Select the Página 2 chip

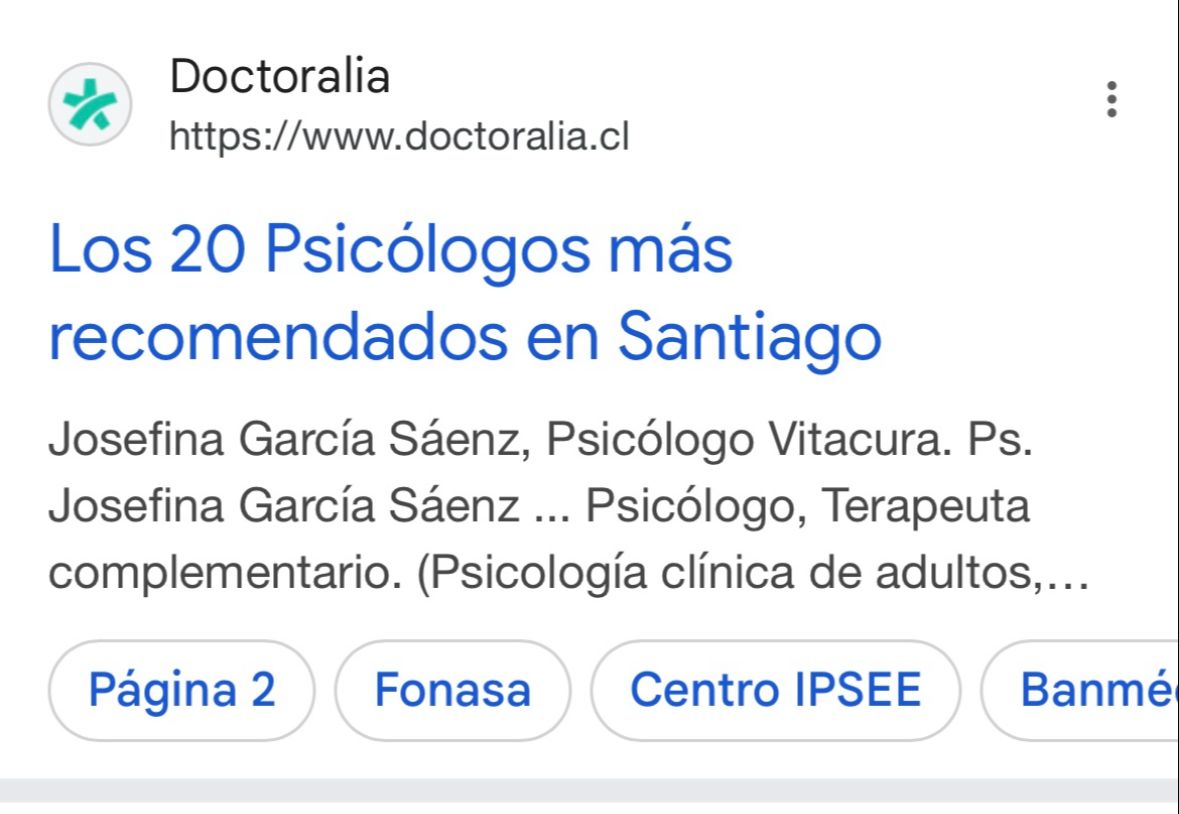click(x=181, y=690)
